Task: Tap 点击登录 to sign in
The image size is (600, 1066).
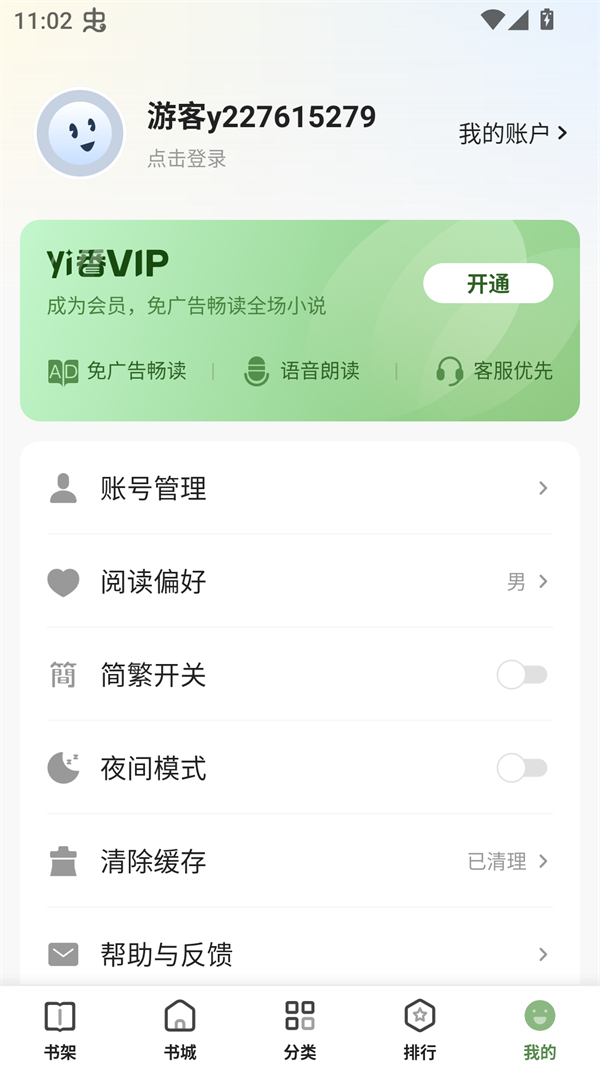Action: (x=187, y=159)
